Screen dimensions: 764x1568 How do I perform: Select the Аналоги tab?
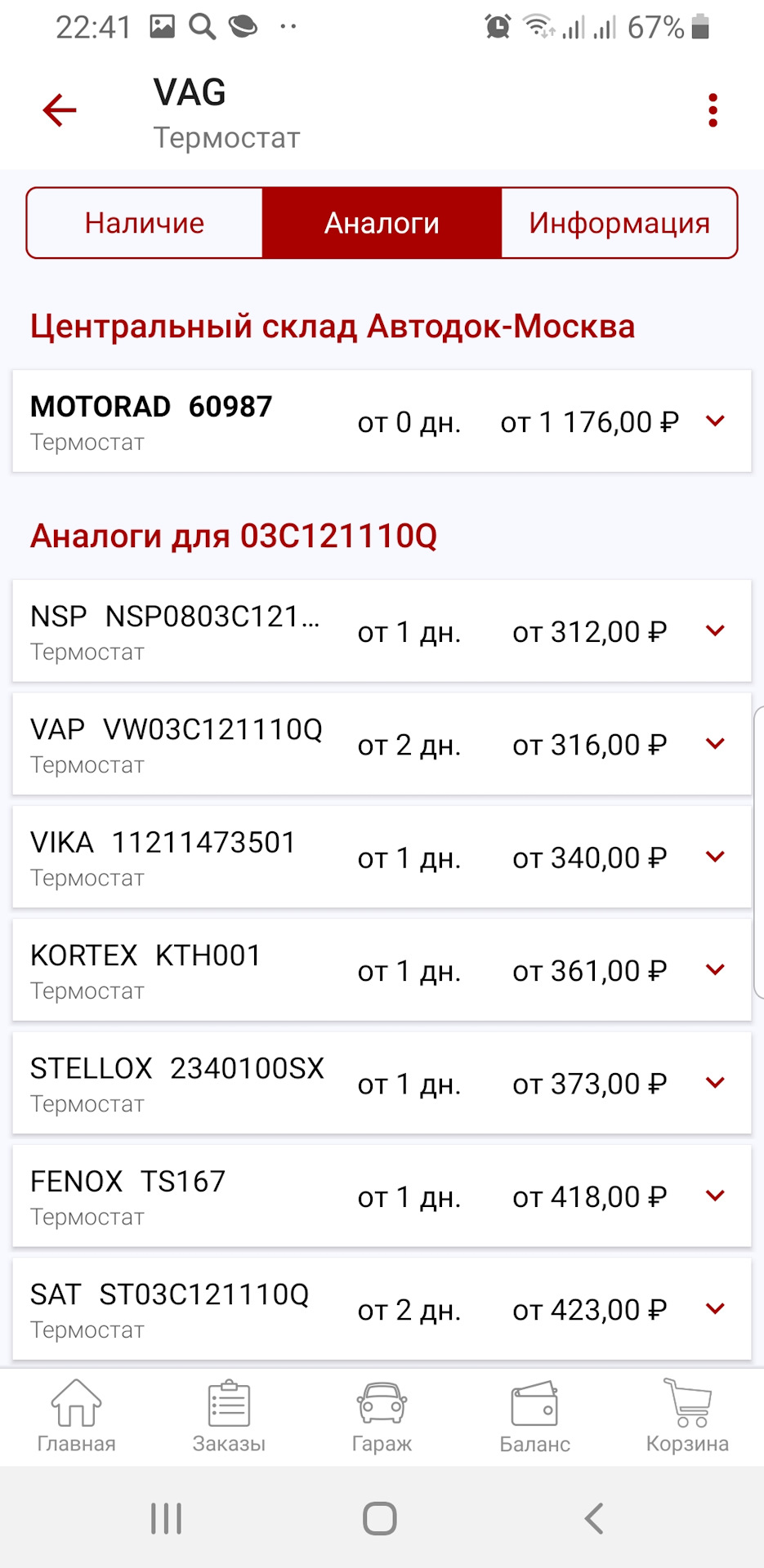tap(382, 222)
